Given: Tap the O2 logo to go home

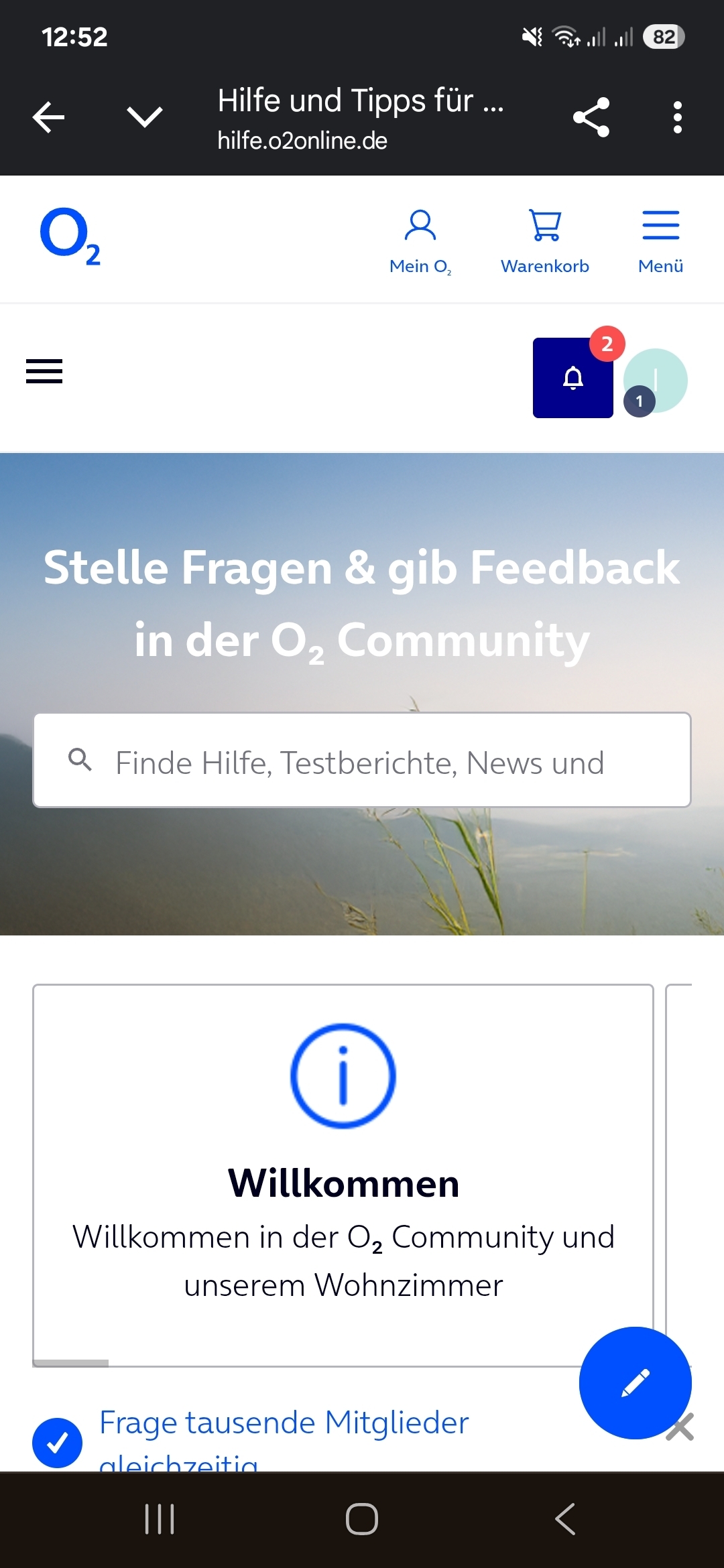Looking at the screenshot, I should 70,236.
